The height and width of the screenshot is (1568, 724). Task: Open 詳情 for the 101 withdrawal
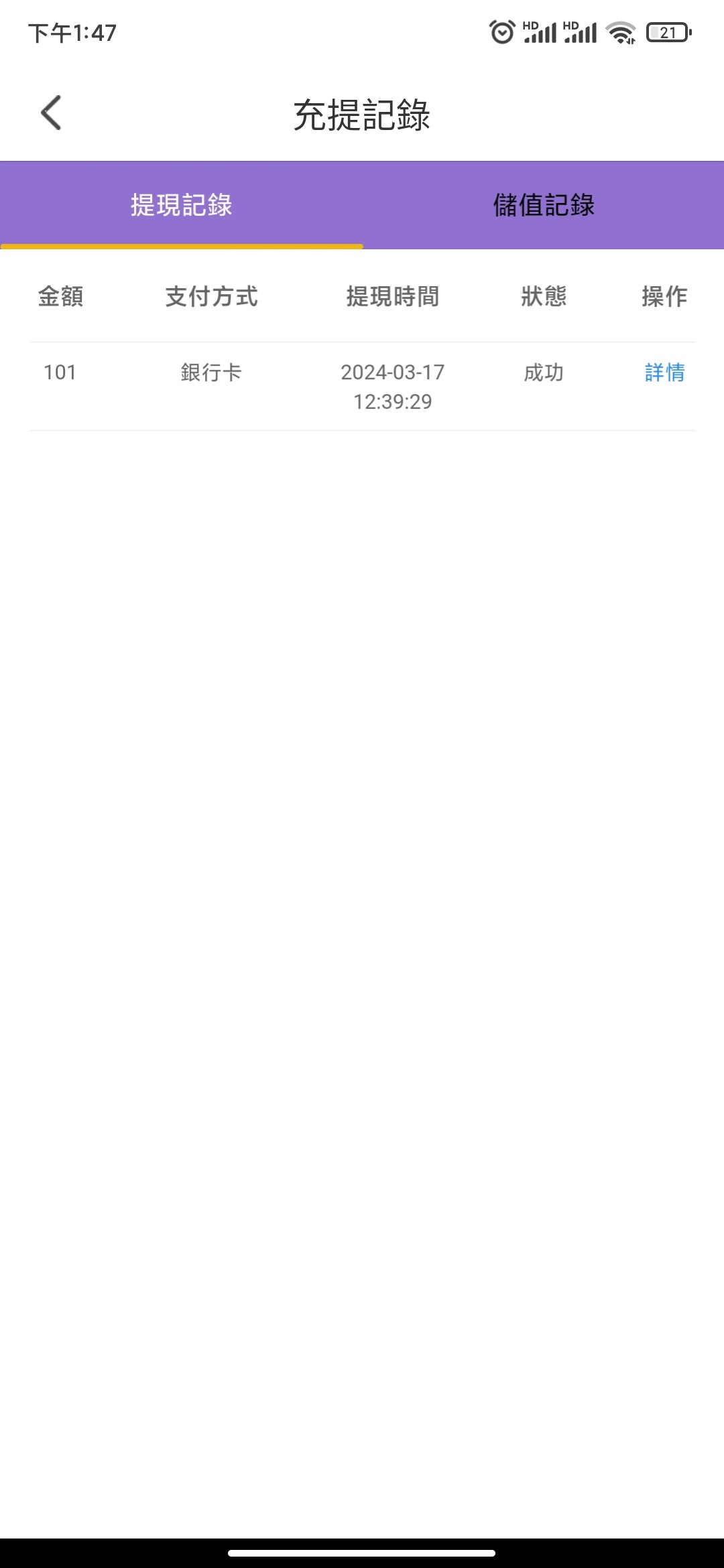coord(664,373)
